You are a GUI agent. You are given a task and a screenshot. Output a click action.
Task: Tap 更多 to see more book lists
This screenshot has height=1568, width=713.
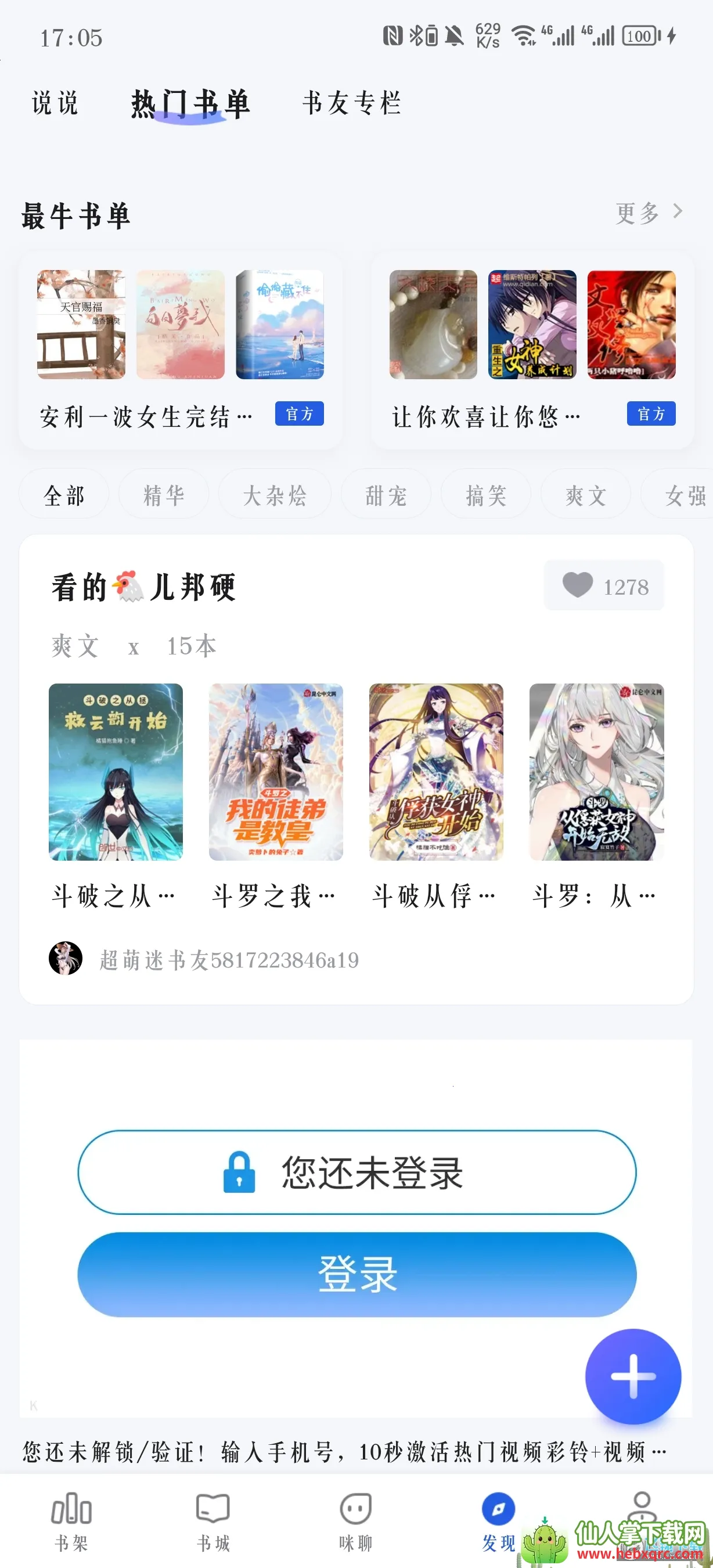coord(649,213)
